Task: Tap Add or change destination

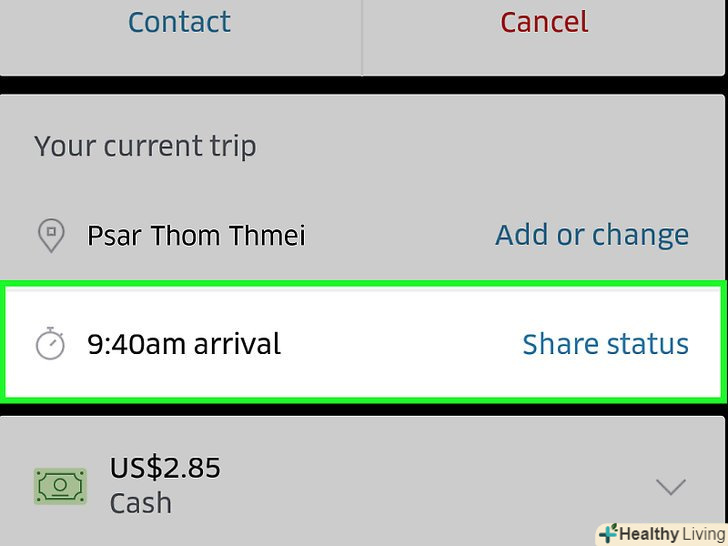Action: pyautogui.click(x=591, y=235)
